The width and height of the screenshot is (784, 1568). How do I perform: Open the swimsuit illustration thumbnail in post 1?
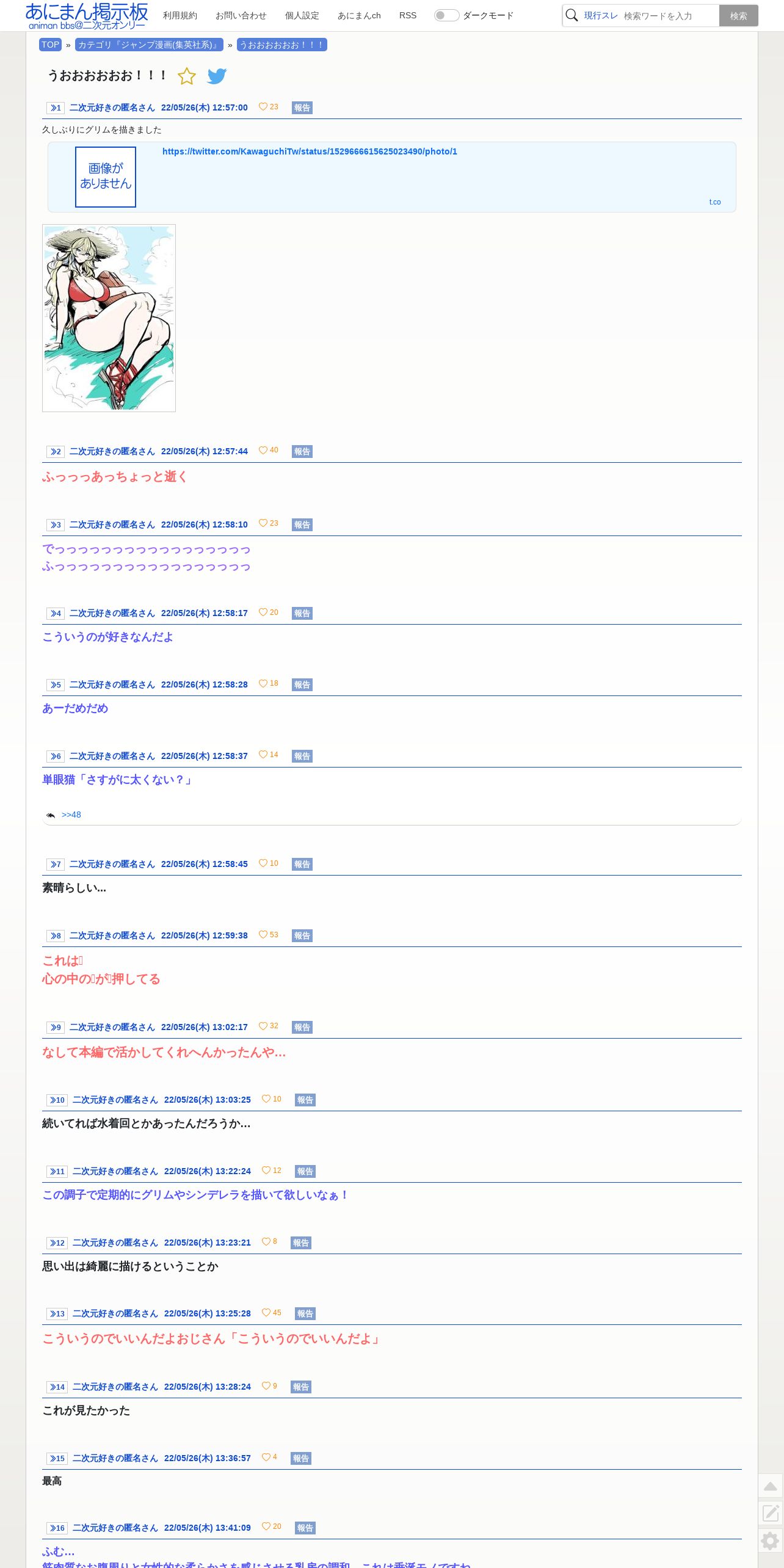coord(109,318)
